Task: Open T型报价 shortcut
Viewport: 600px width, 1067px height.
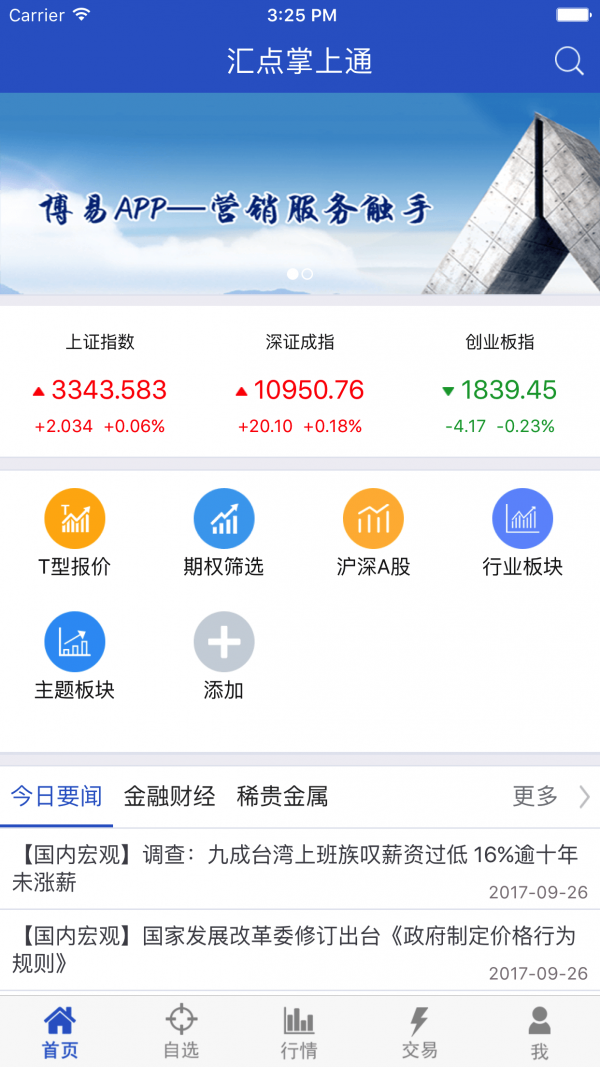Action: click(75, 533)
